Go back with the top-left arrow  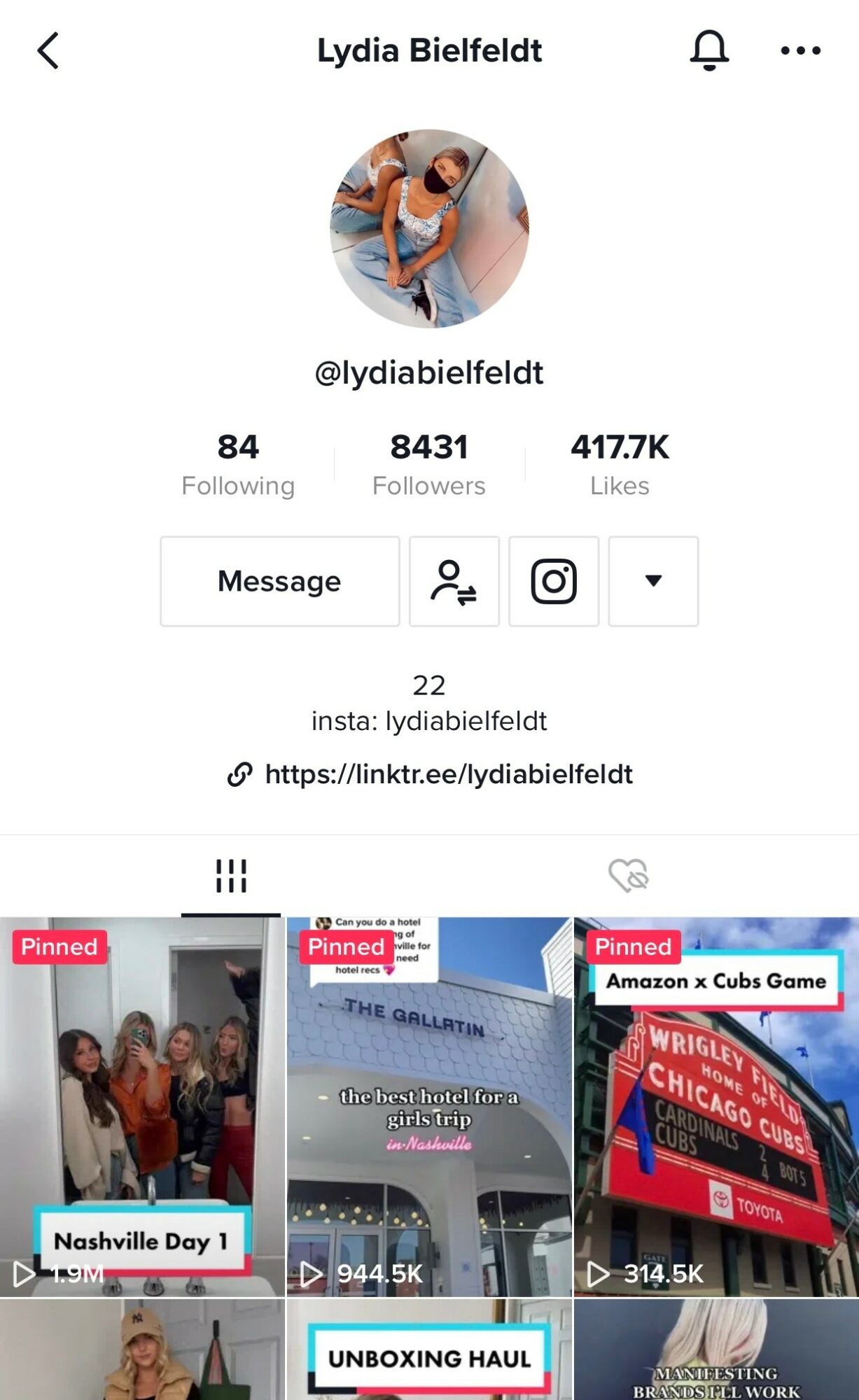(48, 50)
